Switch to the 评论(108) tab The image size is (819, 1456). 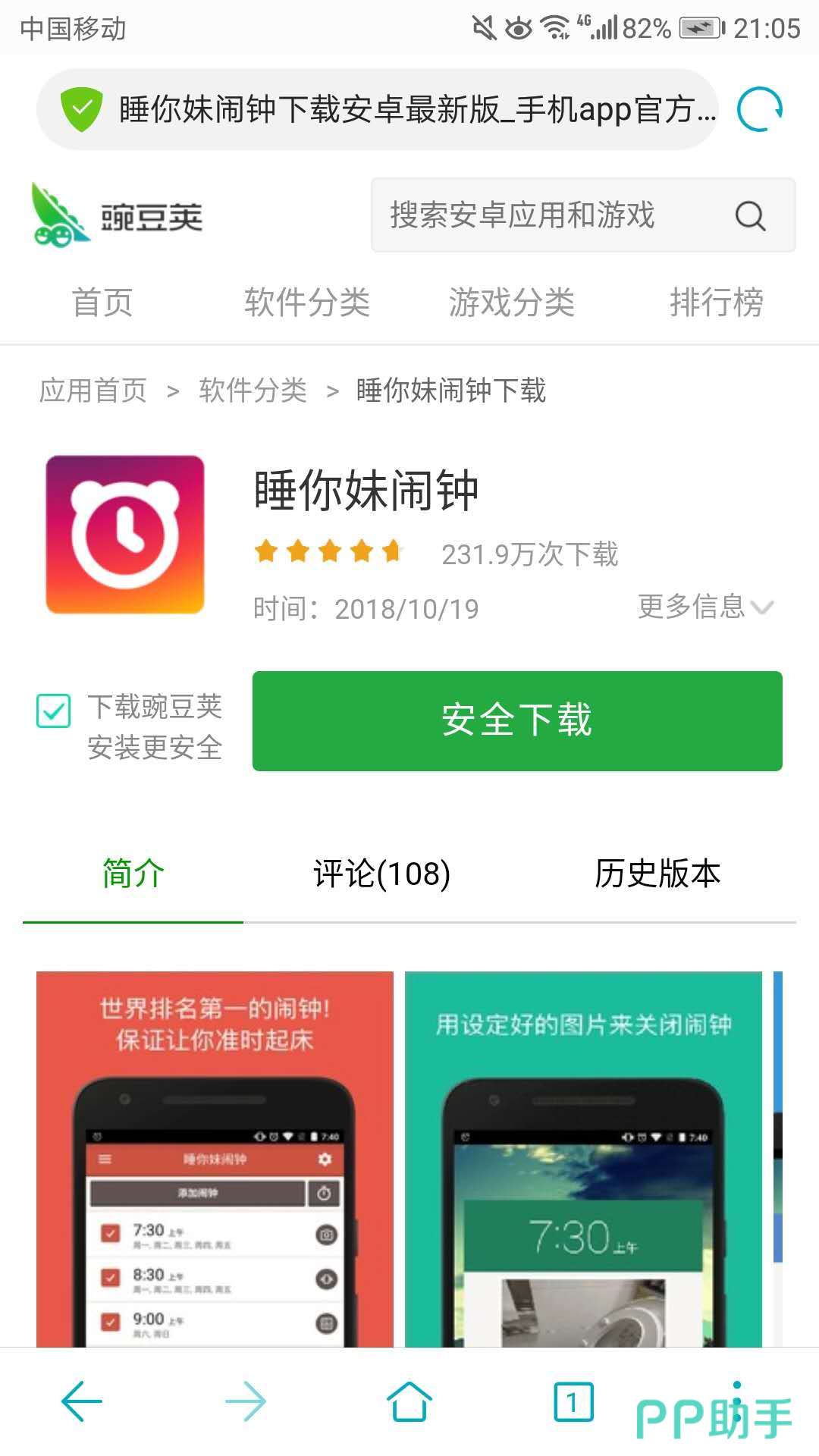tap(382, 874)
